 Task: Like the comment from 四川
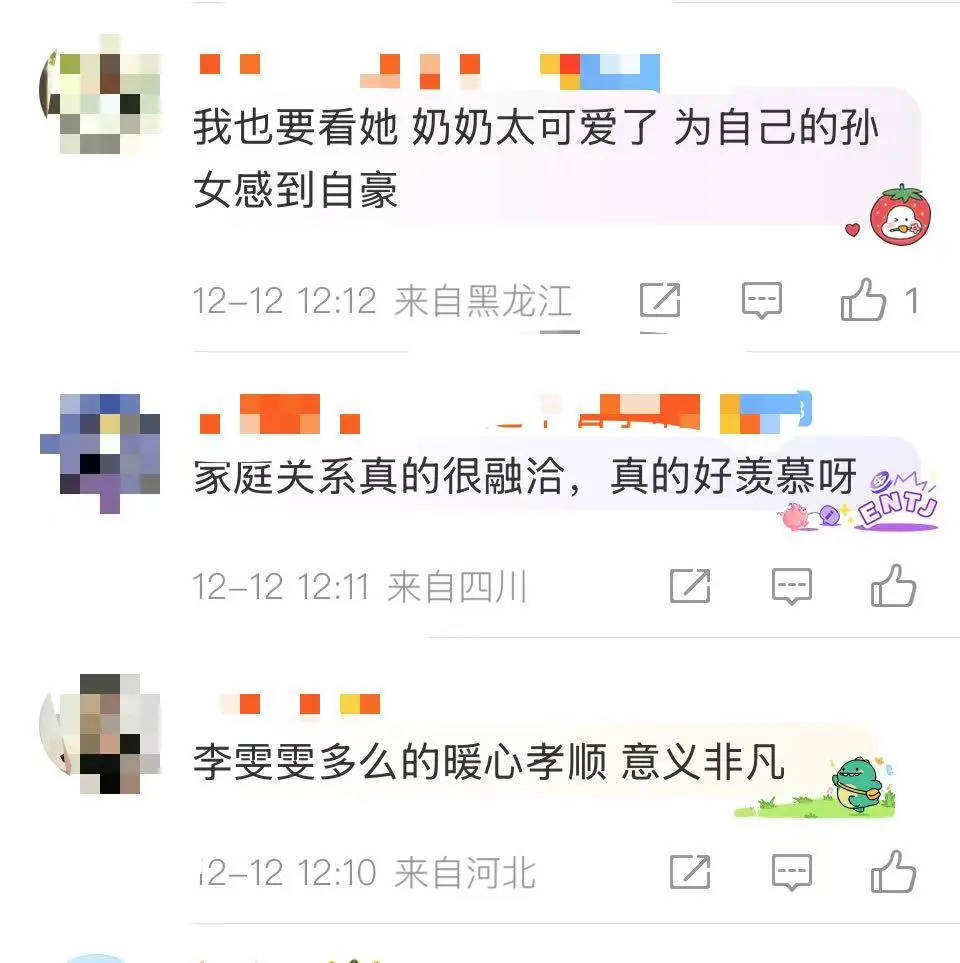coord(893,586)
